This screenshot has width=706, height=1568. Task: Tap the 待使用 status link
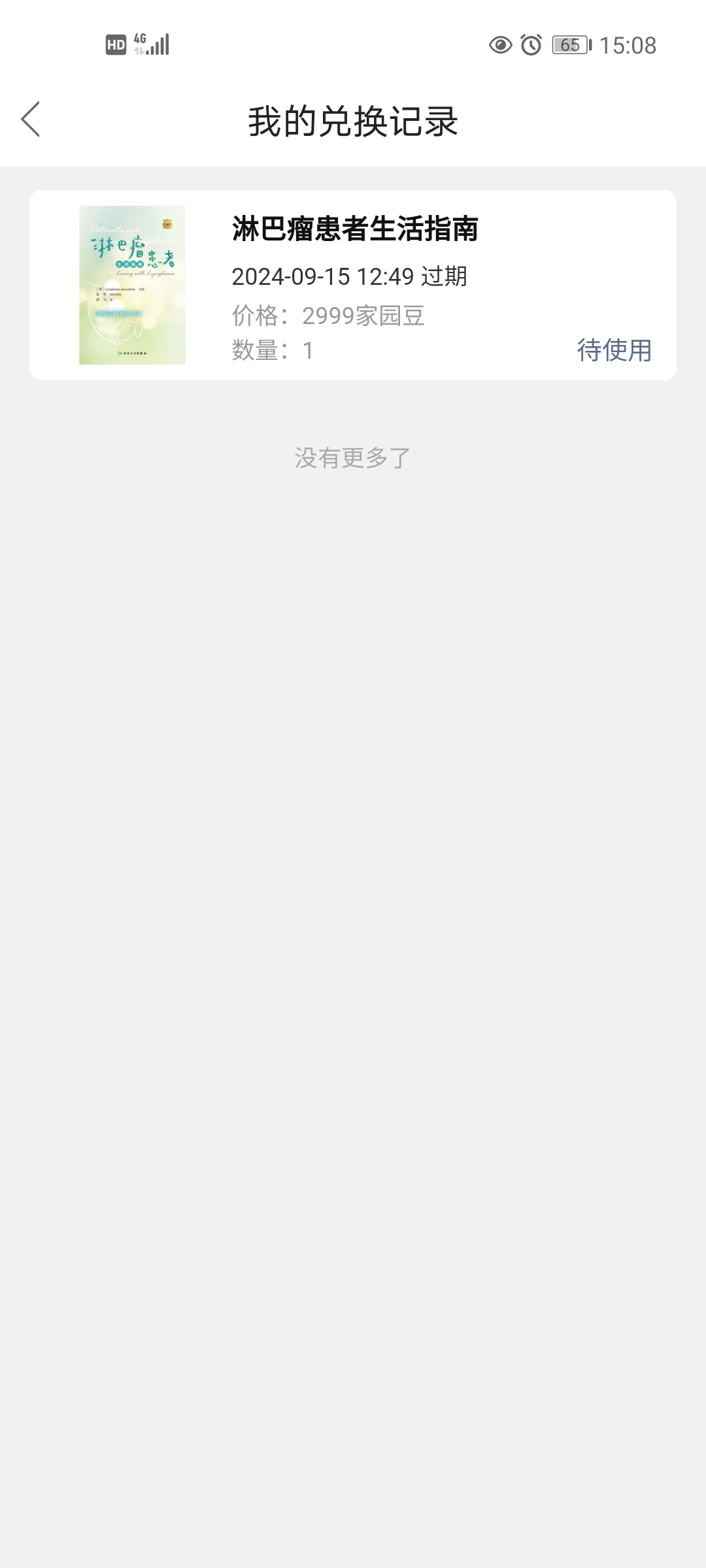[614, 350]
